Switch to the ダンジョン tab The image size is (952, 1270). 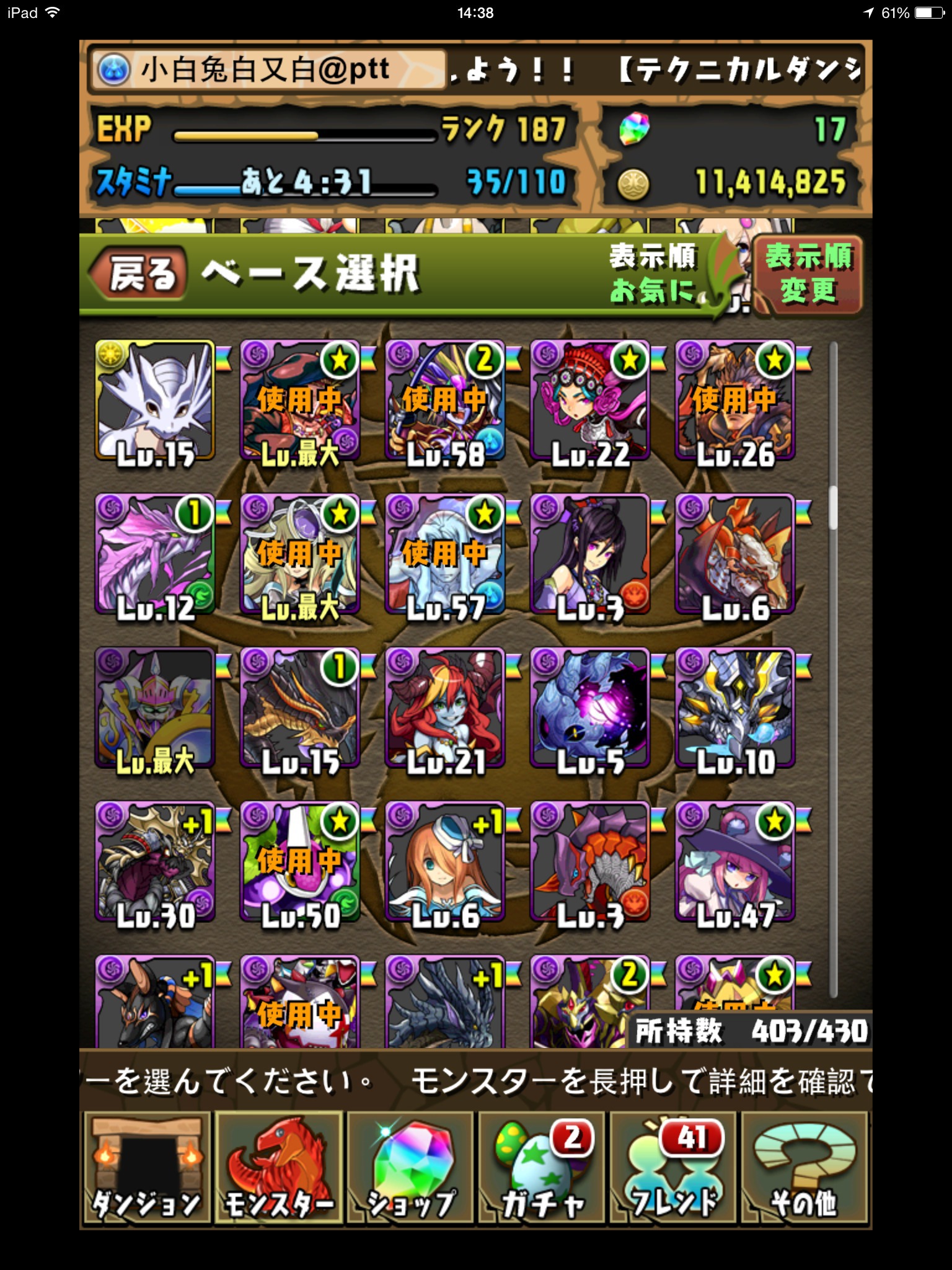[x=146, y=1167]
